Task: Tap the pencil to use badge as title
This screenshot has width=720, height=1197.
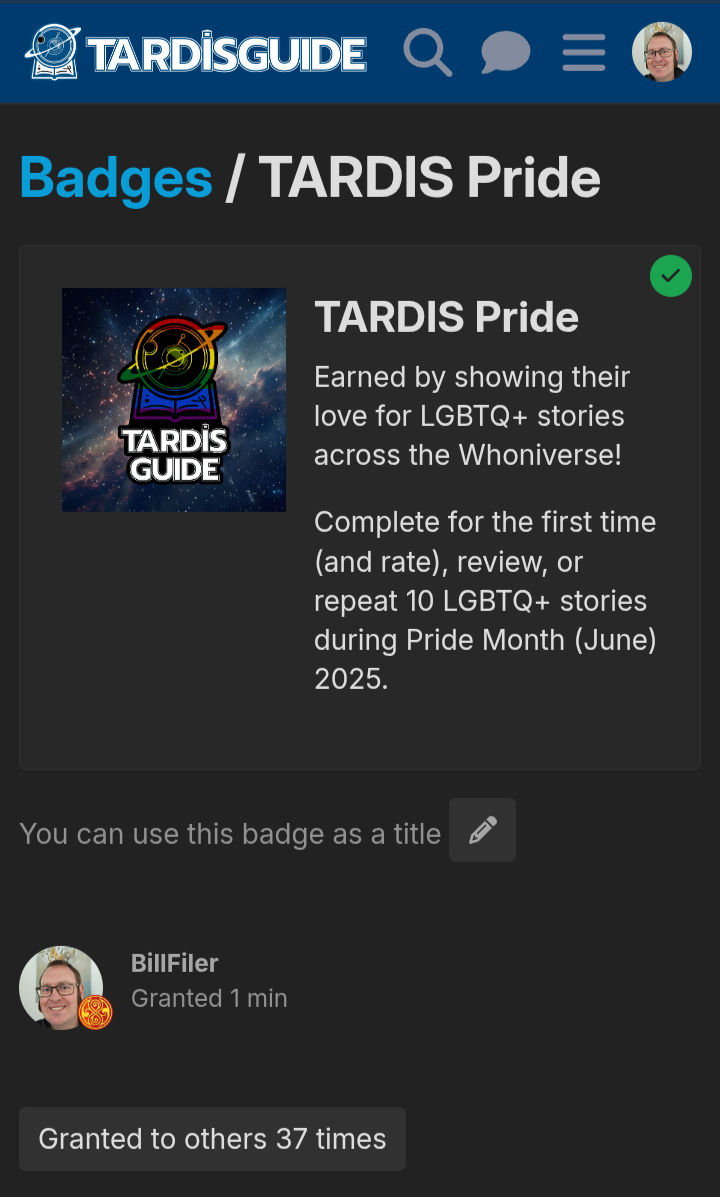Action: 483,831
